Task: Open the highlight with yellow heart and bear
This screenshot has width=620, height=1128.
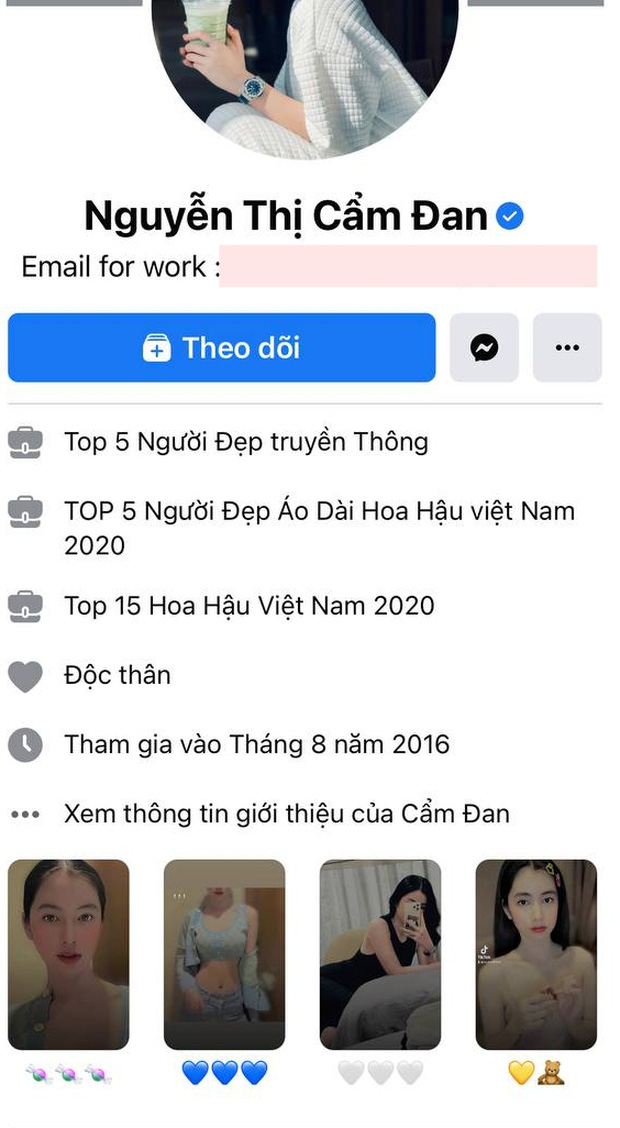Action: pos(536,954)
